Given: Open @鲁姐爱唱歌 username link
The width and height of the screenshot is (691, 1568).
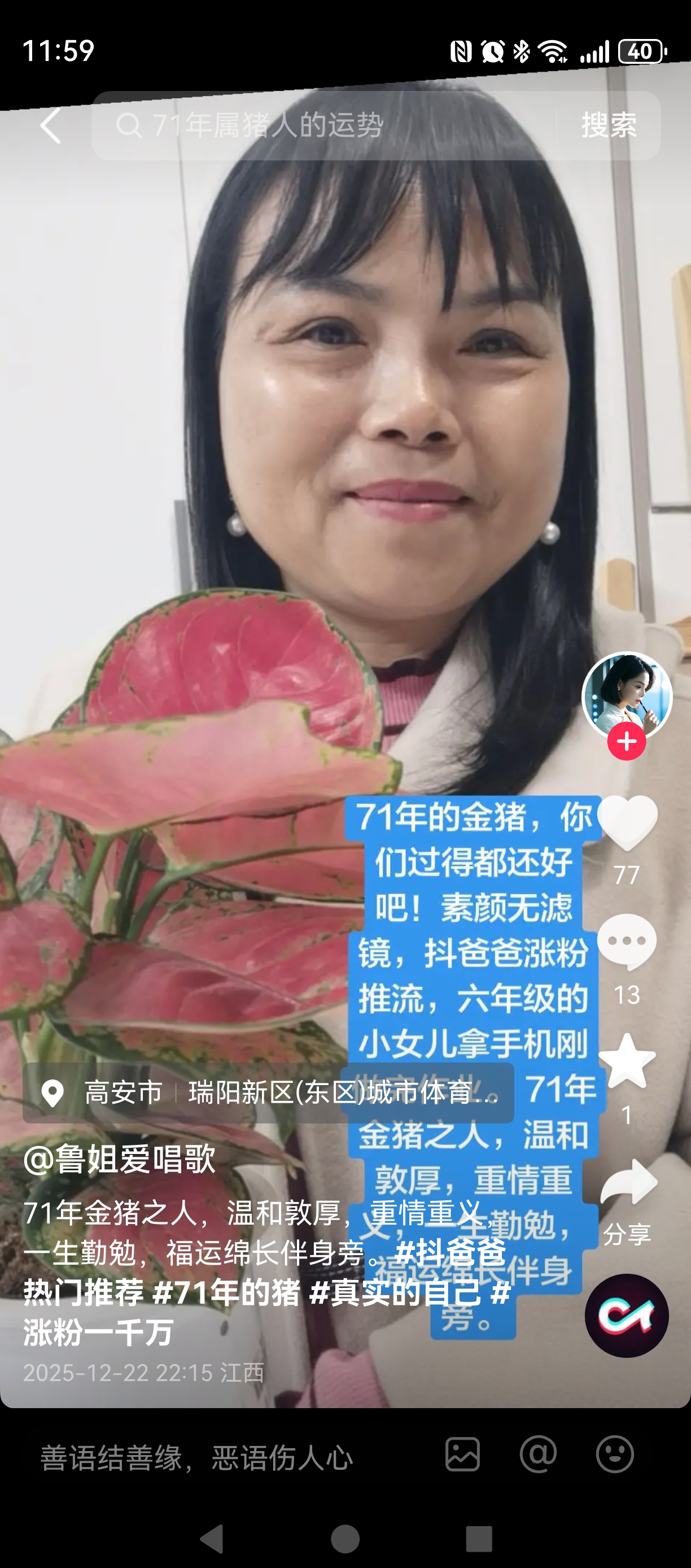Looking at the screenshot, I should pyautogui.click(x=120, y=1158).
